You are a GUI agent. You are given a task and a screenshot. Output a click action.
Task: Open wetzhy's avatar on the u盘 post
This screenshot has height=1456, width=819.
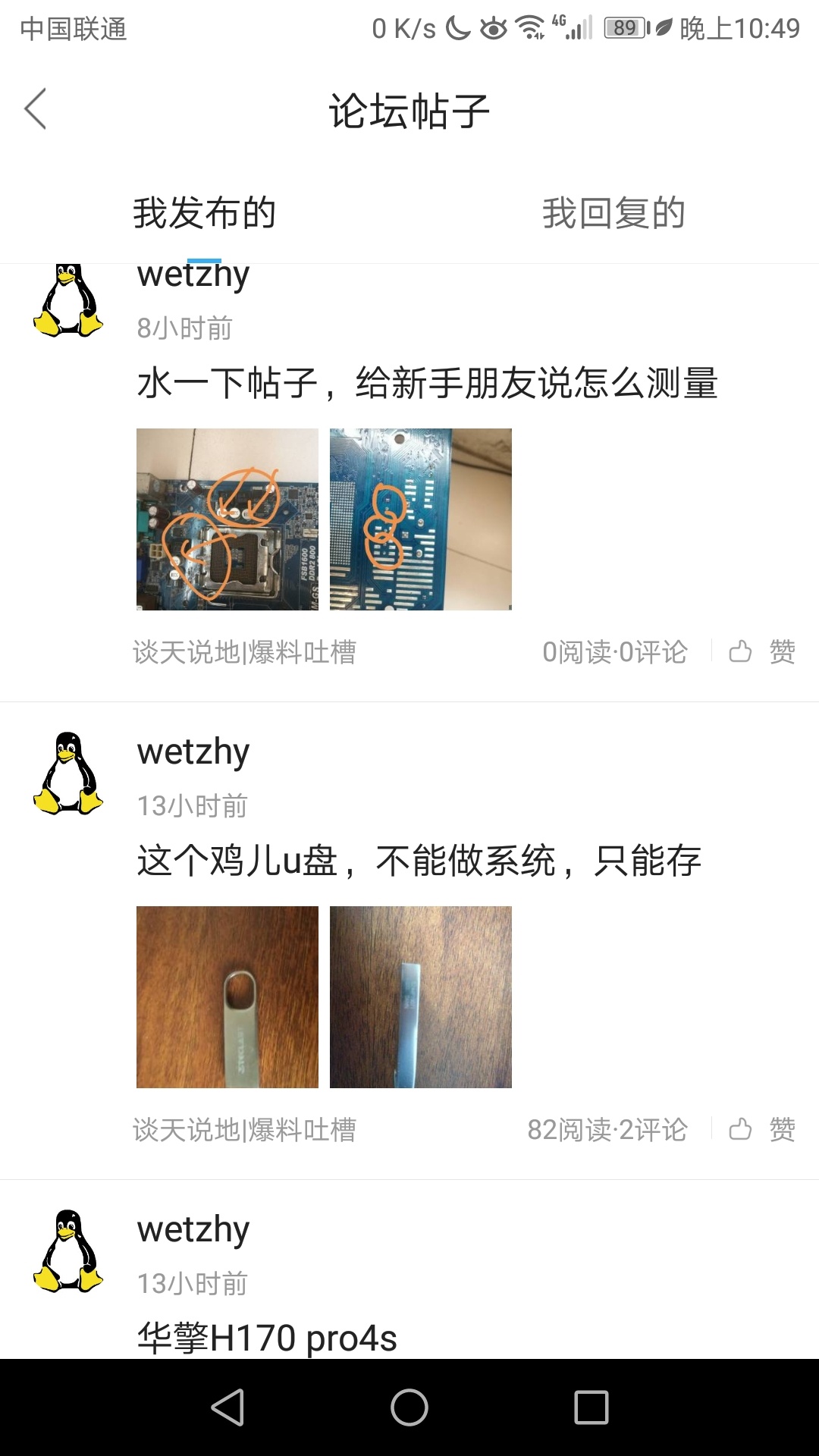coord(68,773)
